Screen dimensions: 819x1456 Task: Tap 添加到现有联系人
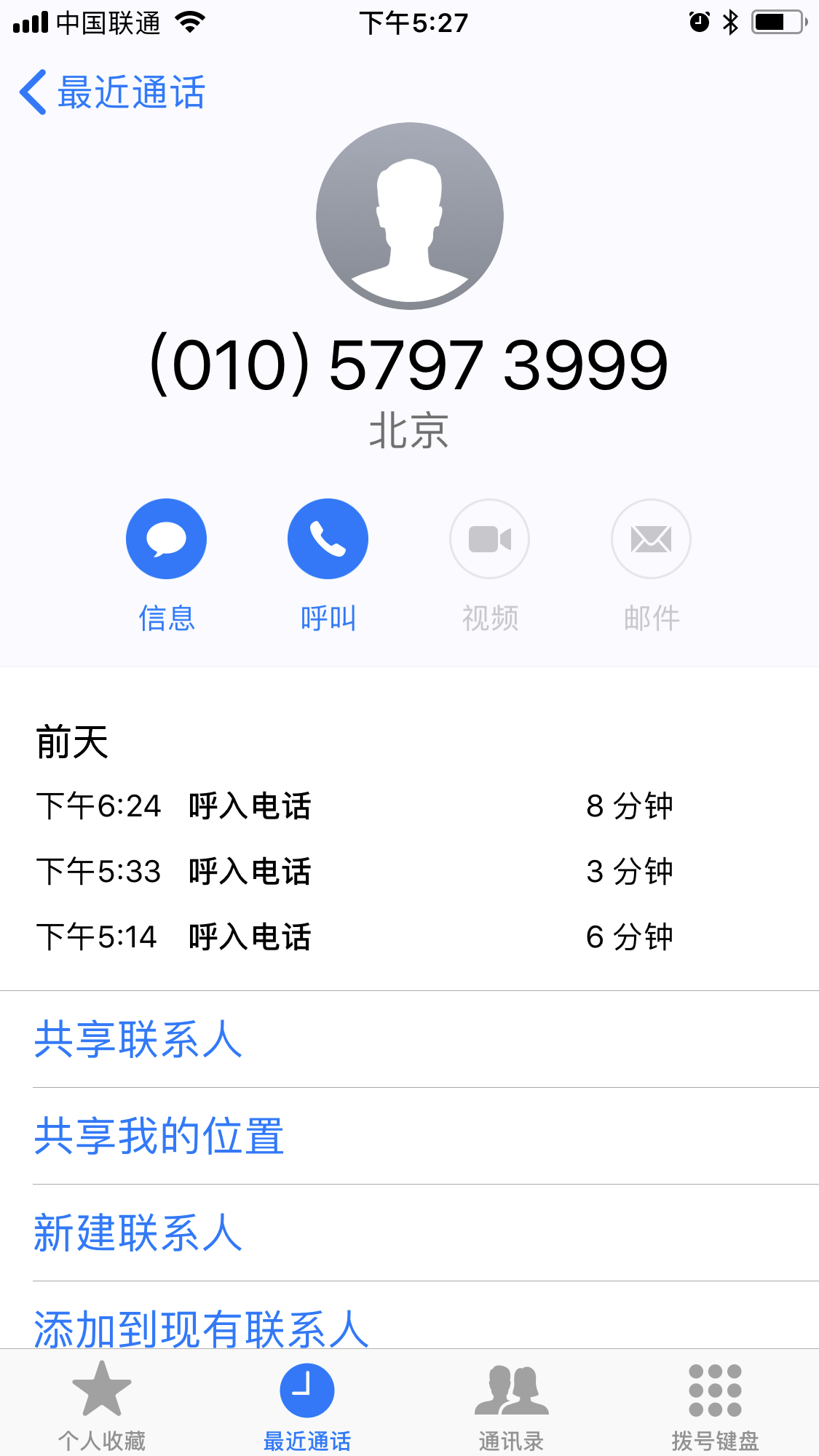click(200, 1328)
